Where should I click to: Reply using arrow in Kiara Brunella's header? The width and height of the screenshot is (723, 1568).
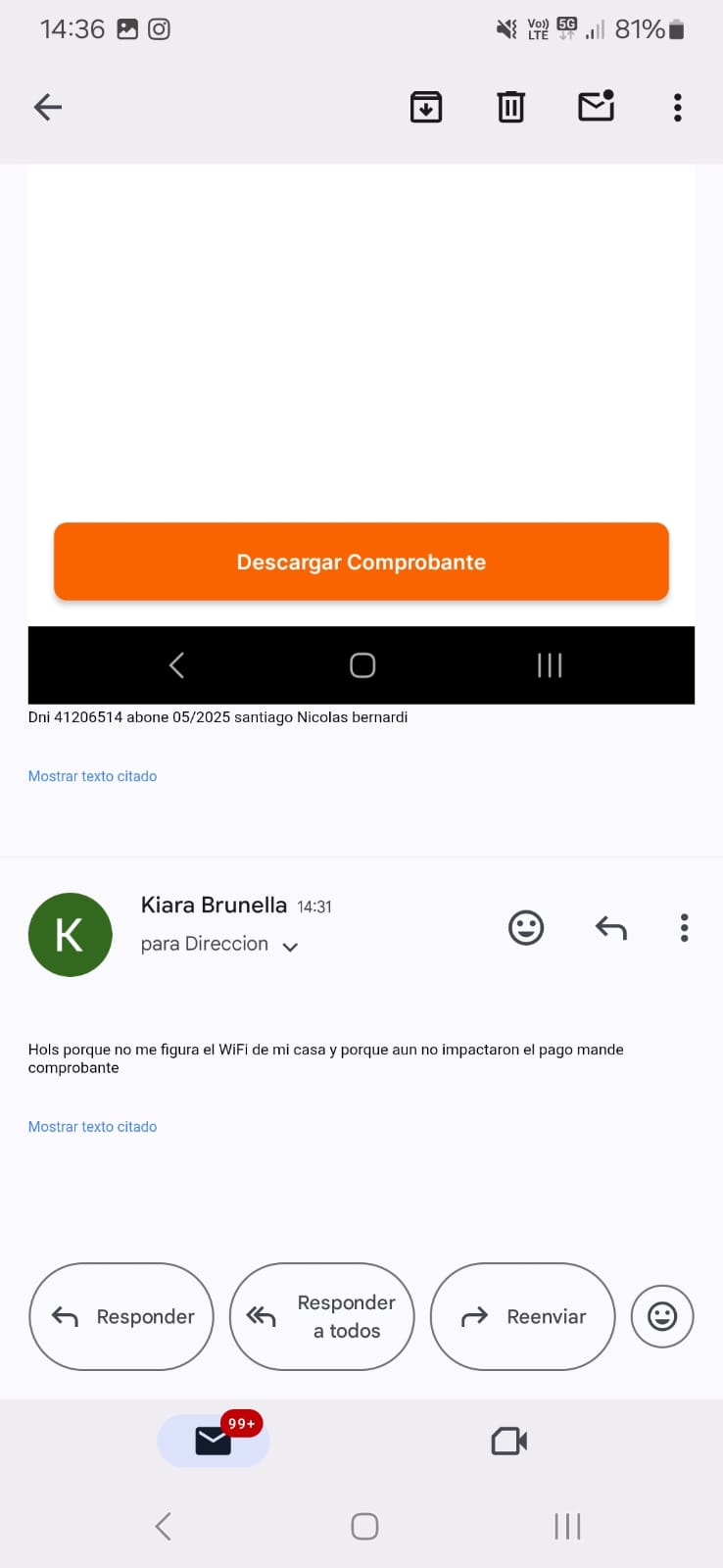click(610, 927)
